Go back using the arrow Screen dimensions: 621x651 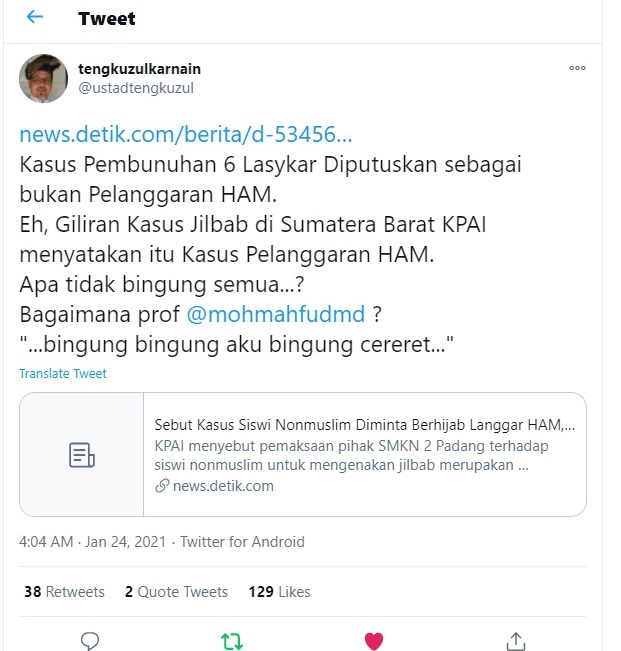35,18
